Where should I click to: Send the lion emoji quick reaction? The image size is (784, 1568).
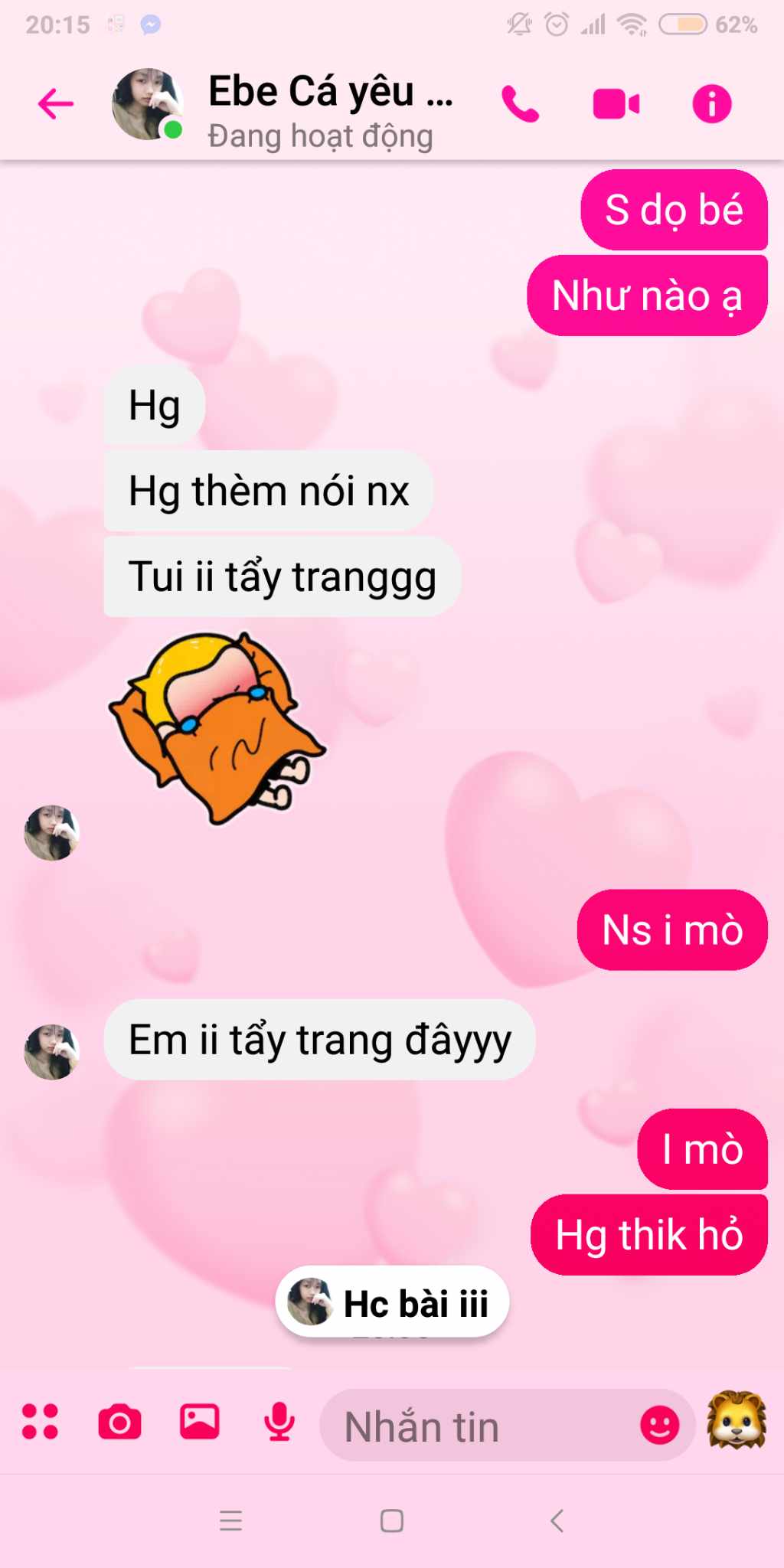coord(737,1421)
